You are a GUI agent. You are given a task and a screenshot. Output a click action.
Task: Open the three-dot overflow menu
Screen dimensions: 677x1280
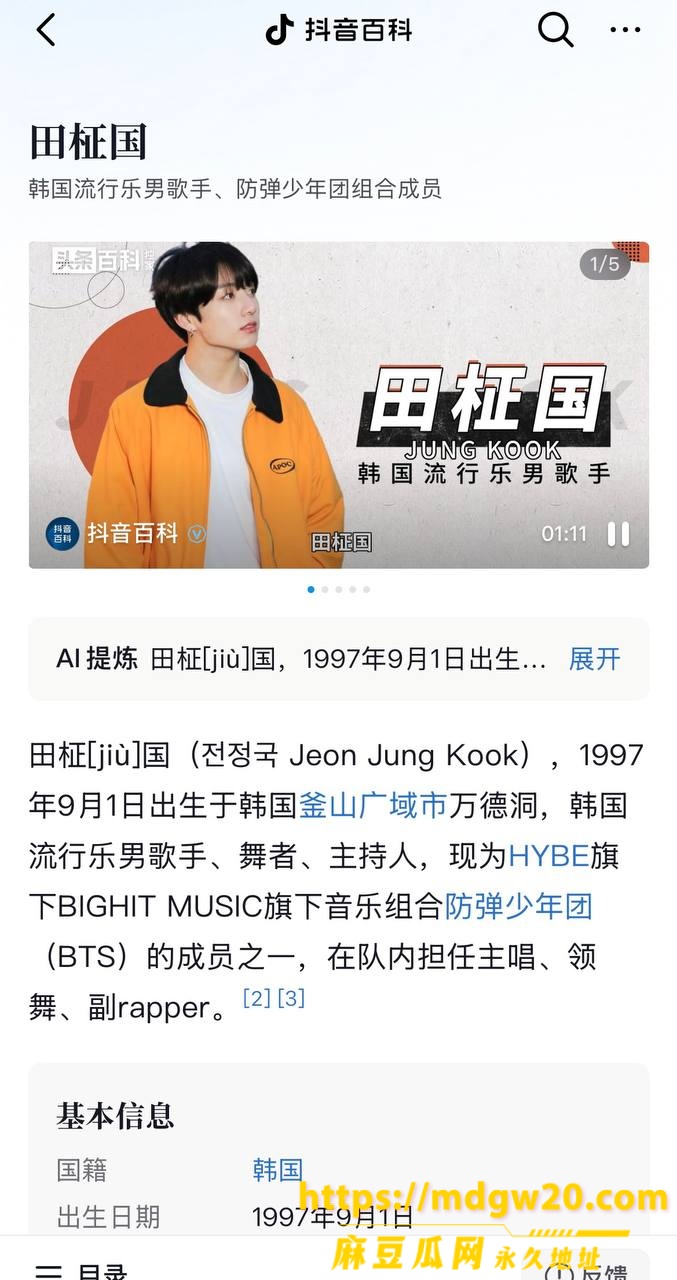[x=625, y=30]
